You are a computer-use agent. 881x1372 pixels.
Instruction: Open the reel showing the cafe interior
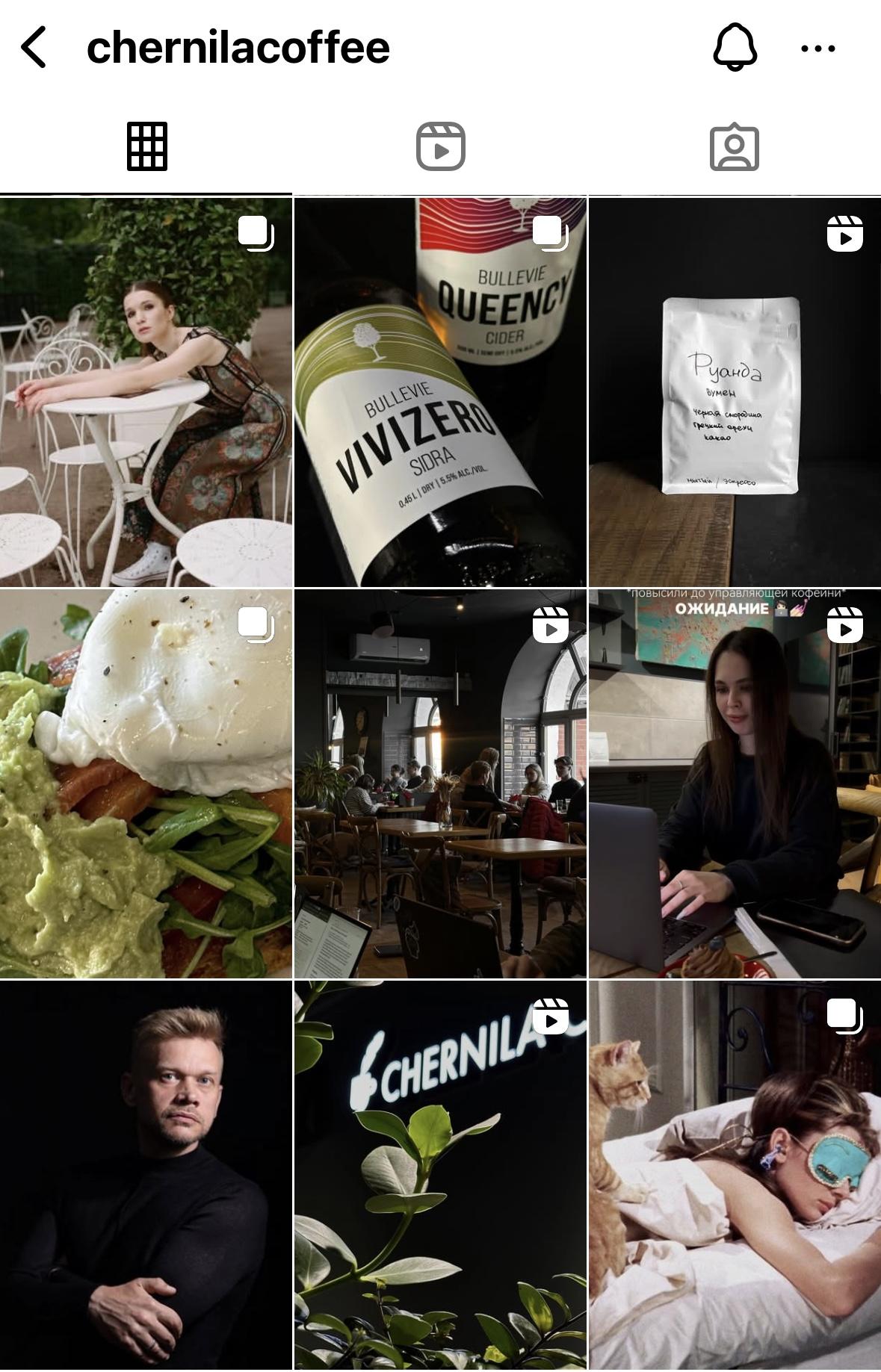tap(440, 783)
